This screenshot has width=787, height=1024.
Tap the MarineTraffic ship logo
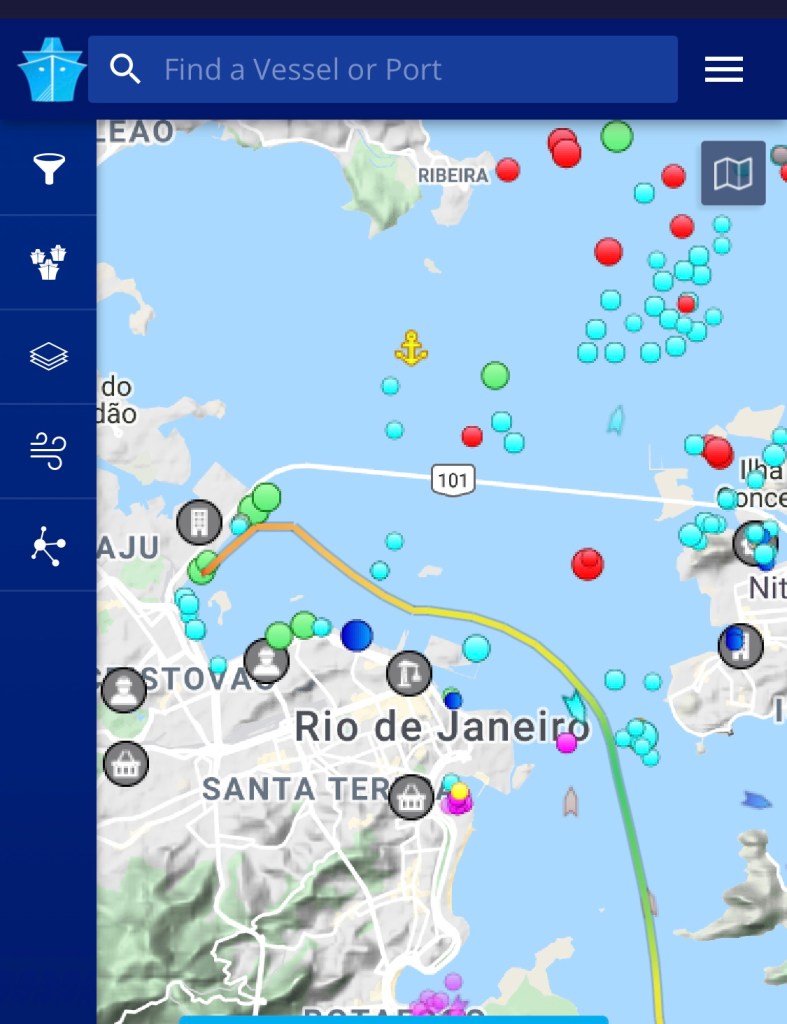[52, 69]
